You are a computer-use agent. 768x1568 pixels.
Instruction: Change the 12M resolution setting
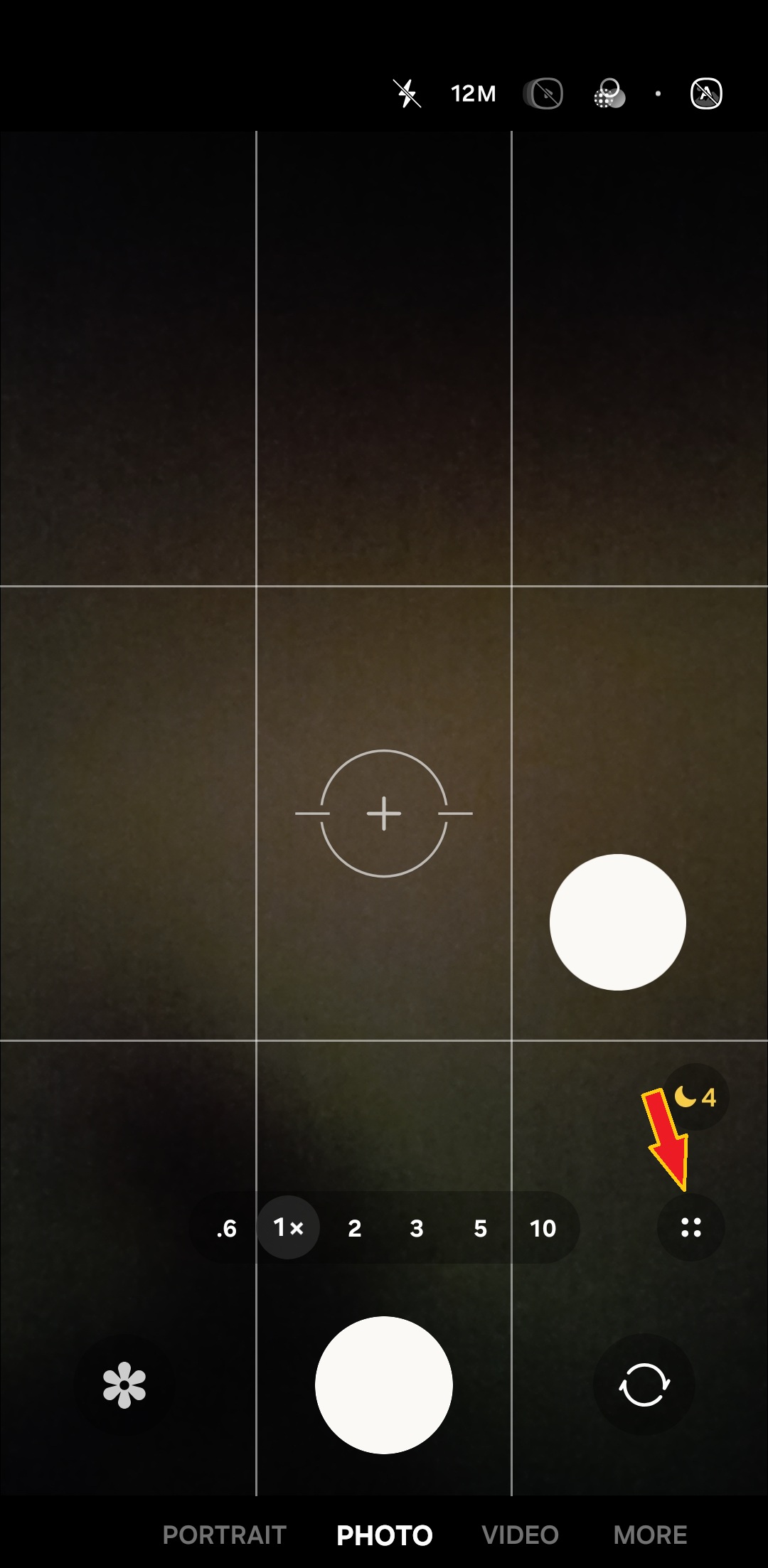click(473, 93)
